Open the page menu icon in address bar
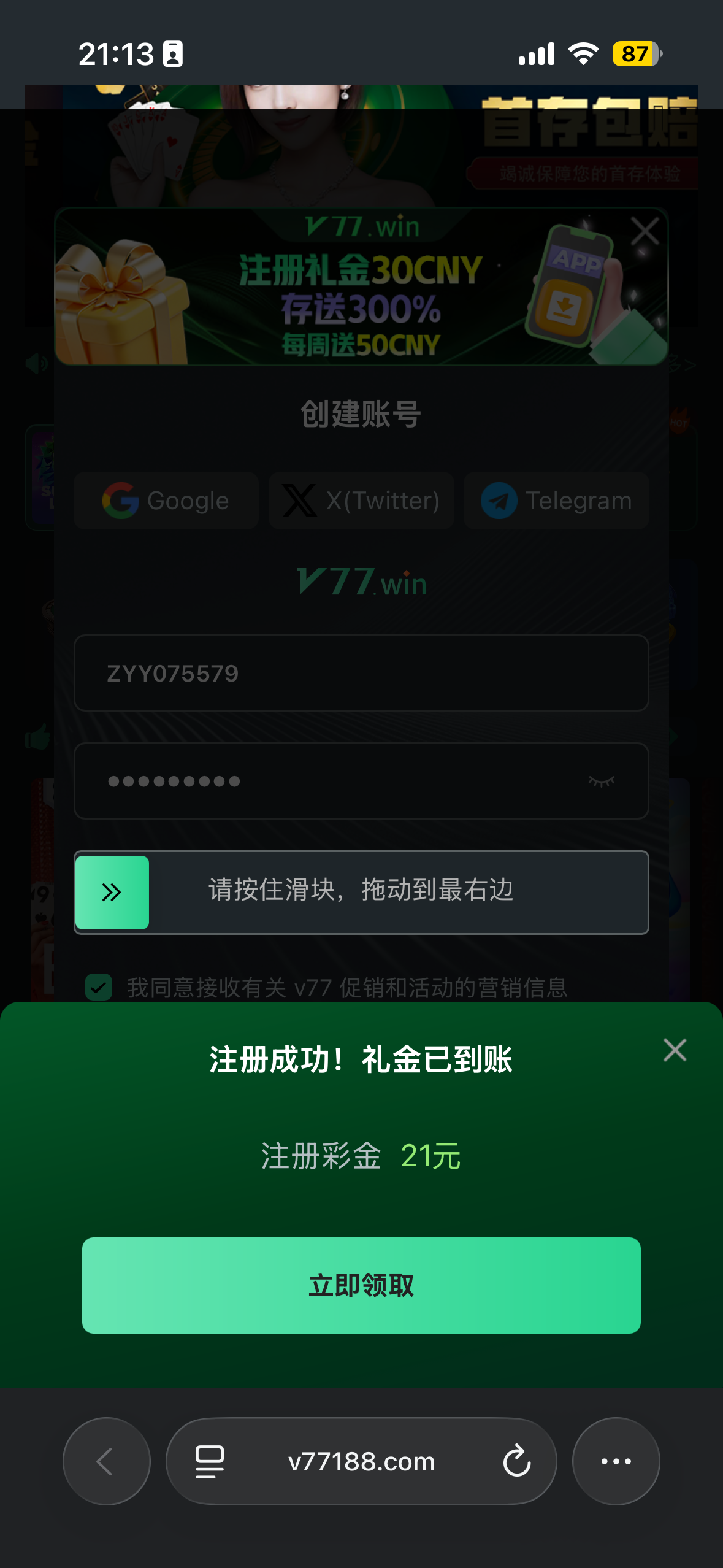Screen dimensions: 723x1568 coord(210,1461)
